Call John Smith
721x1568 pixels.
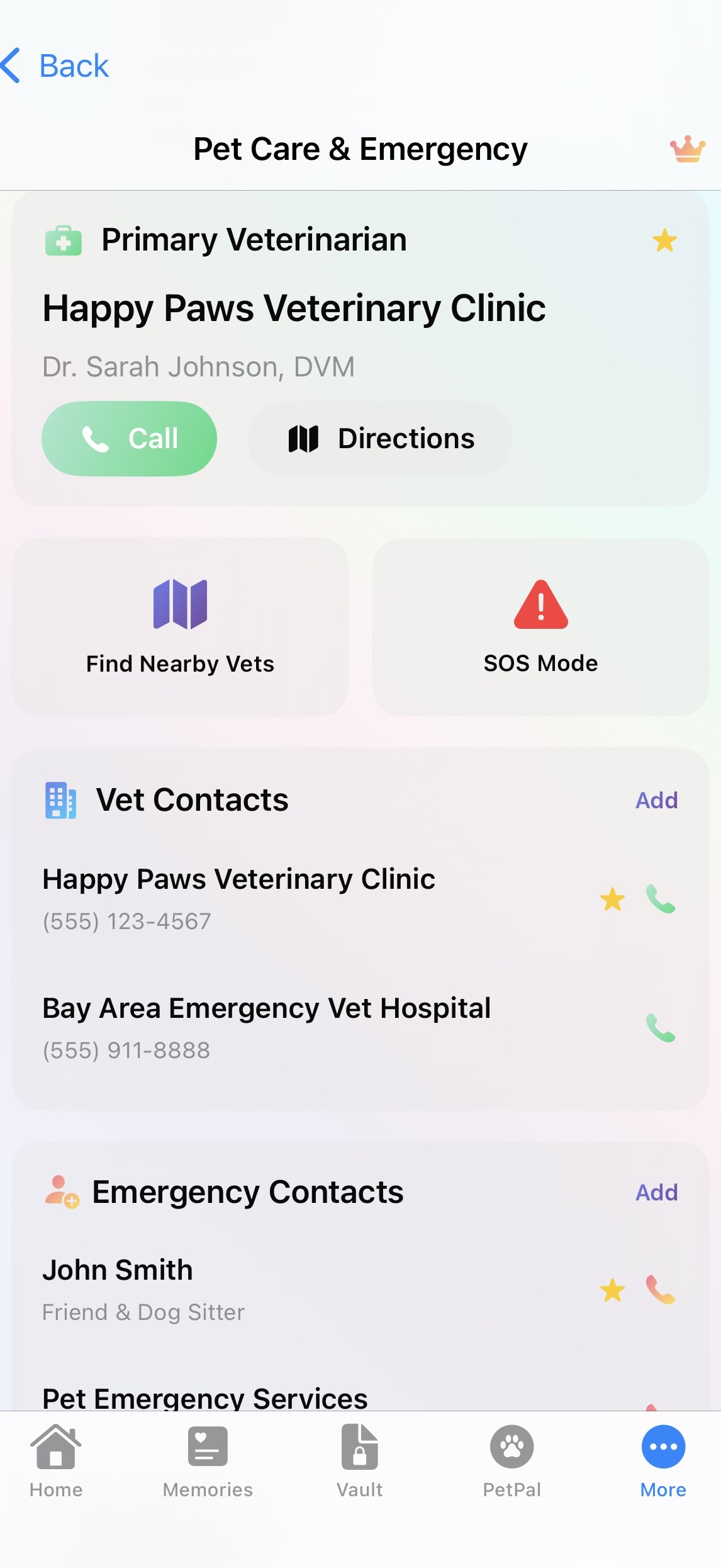click(661, 1290)
